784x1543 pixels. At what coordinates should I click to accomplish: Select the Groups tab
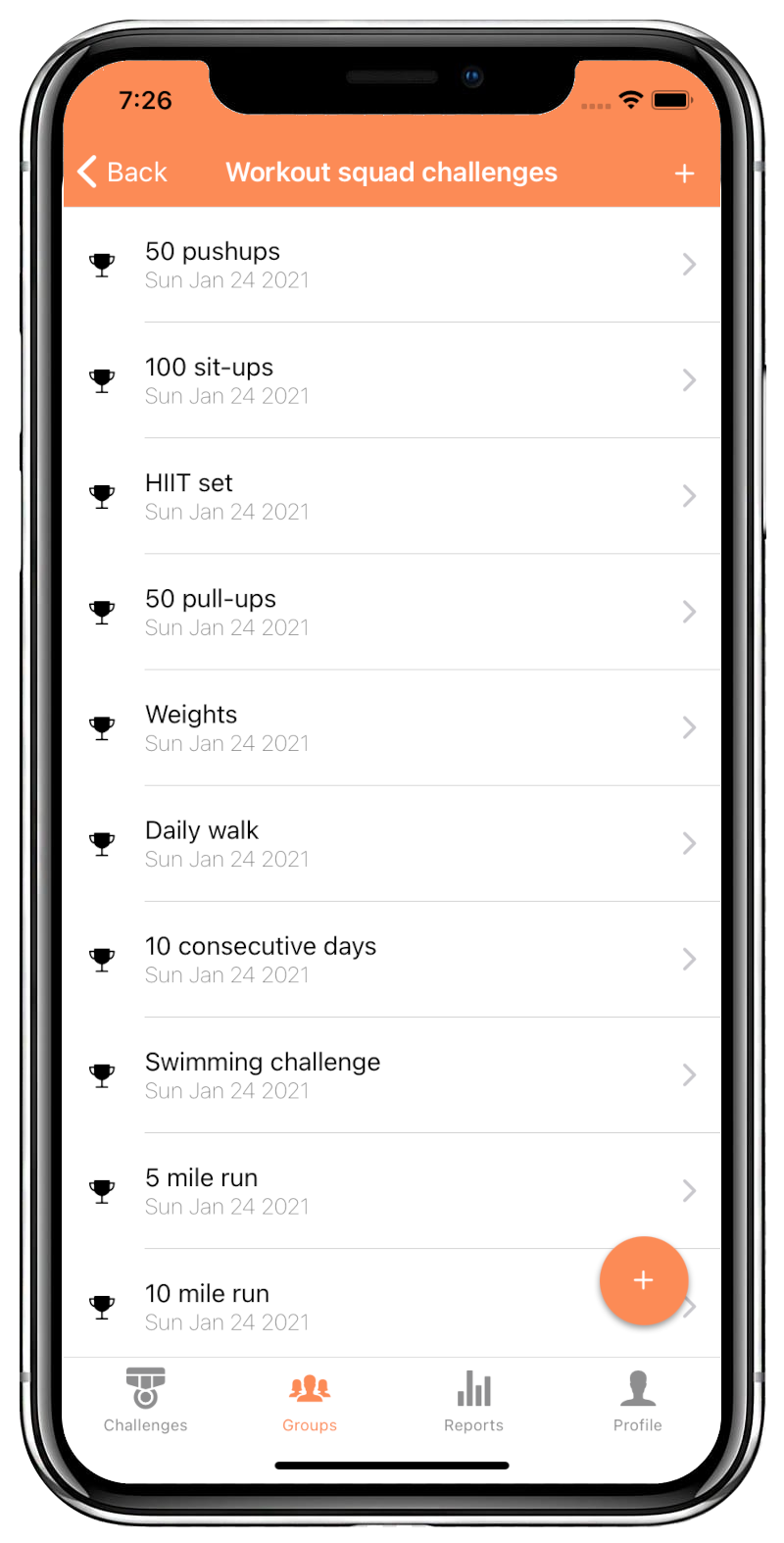(310, 1401)
